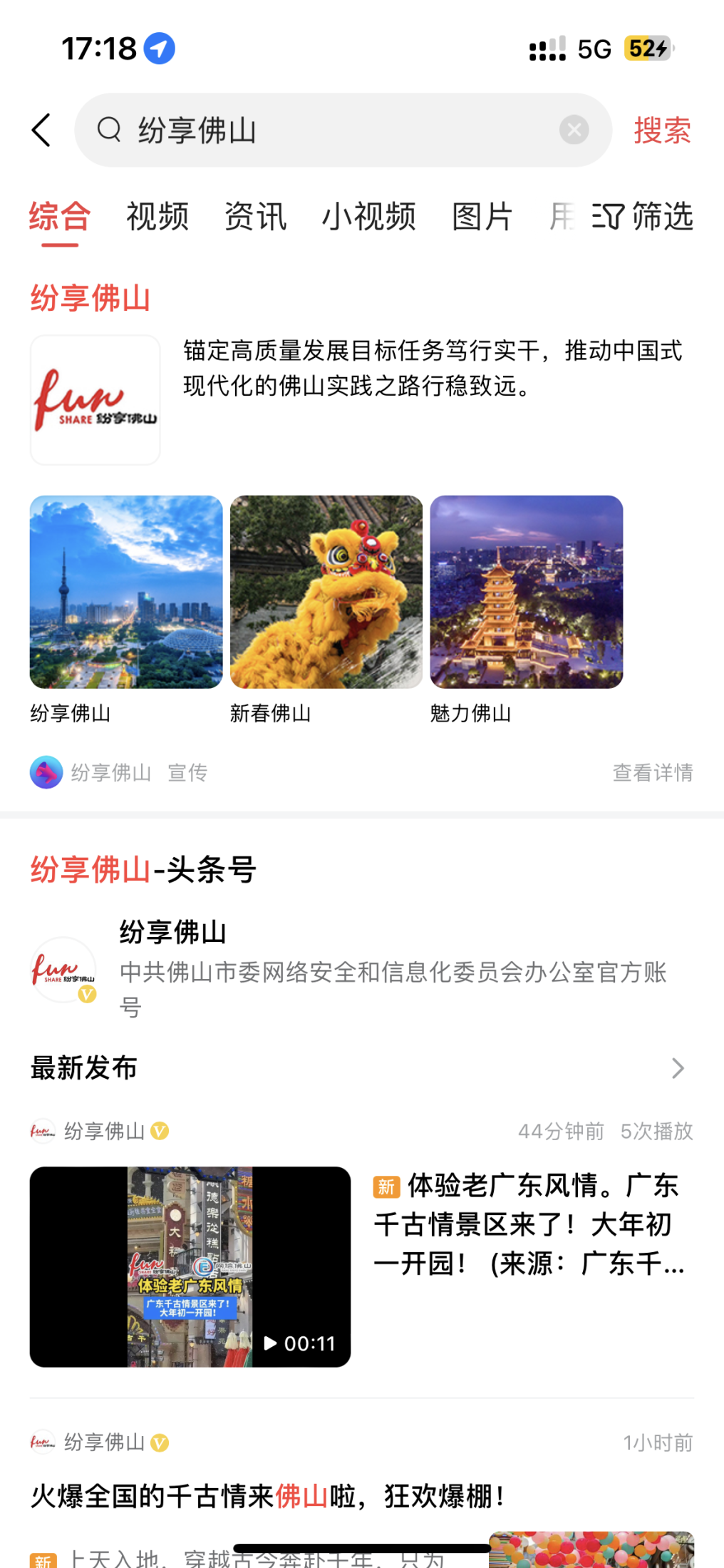Switch to the 视频 tab

tap(157, 216)
